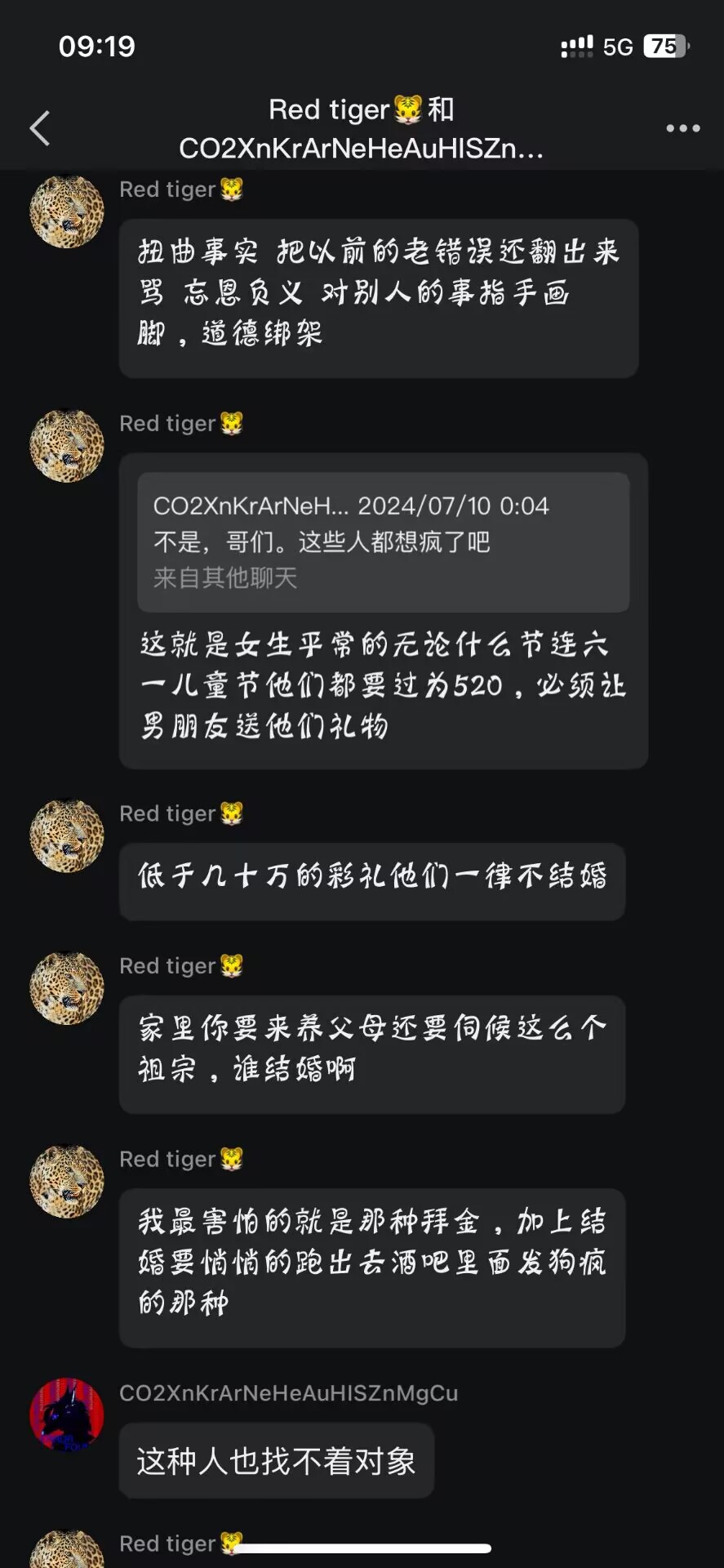This screenshot has height=1568, width=724.
Task: Go back from the chat record
Action: [x=40, y=128]
